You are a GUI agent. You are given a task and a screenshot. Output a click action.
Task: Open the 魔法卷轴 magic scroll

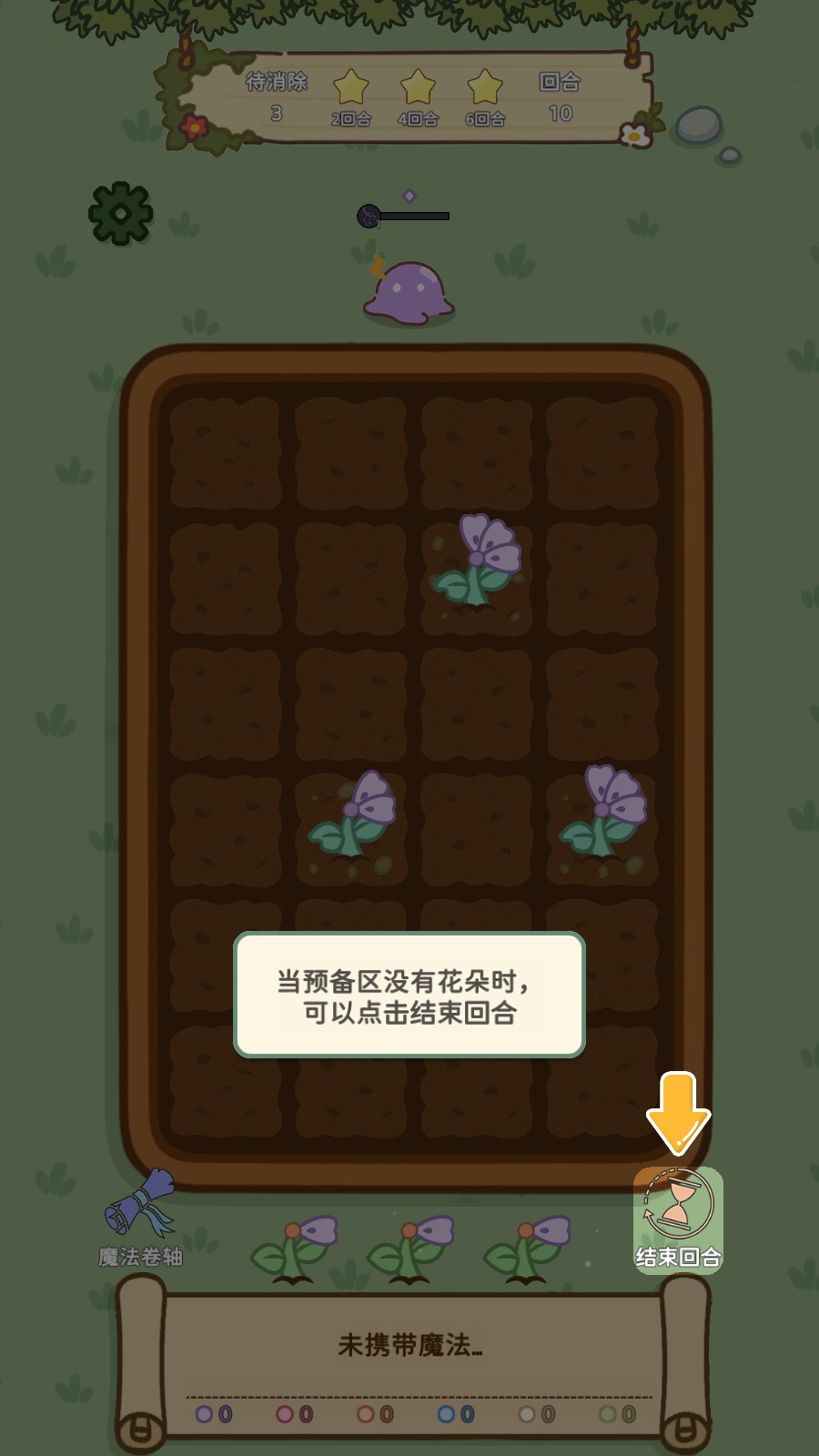click(x=140, y=1215)
